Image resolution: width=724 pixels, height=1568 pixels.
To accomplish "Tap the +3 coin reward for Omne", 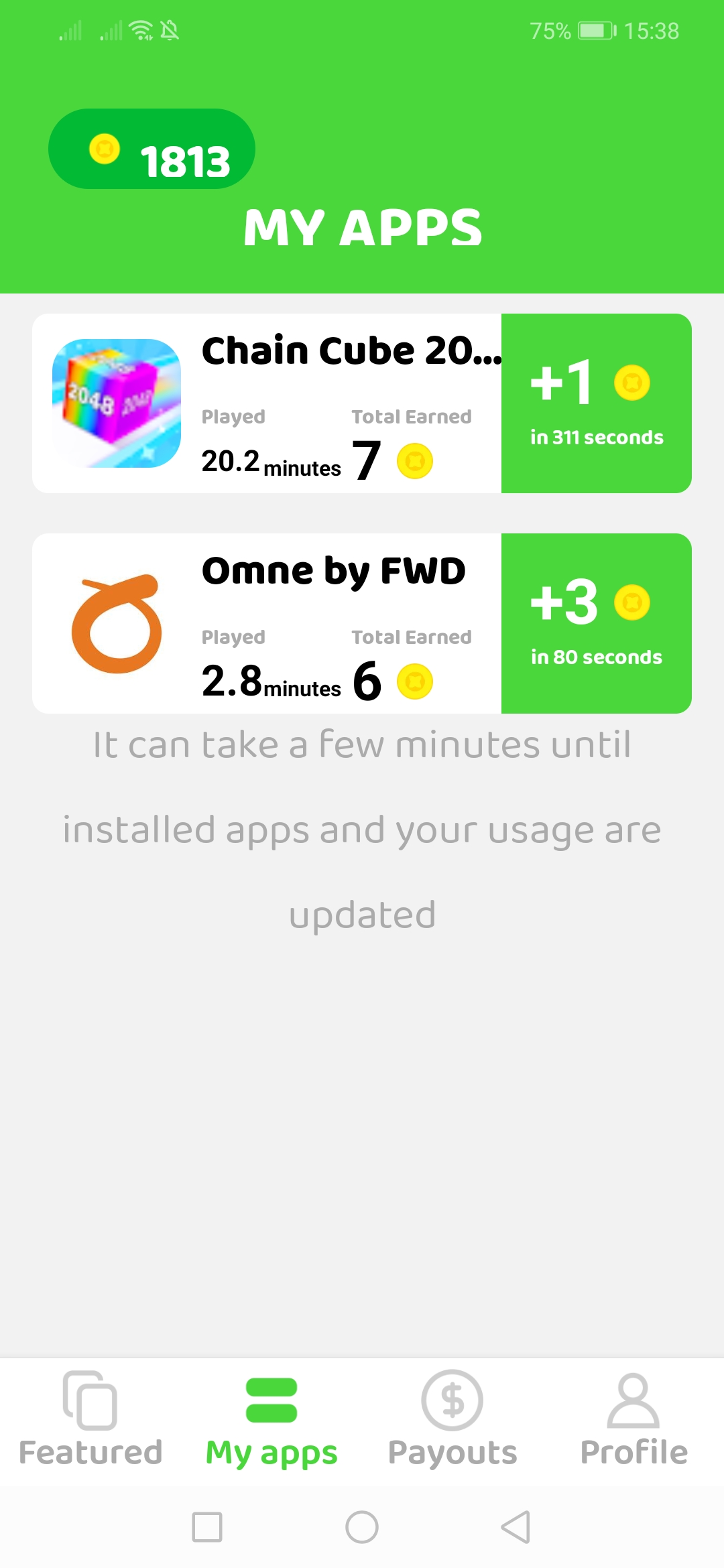I will pos(596,623).
